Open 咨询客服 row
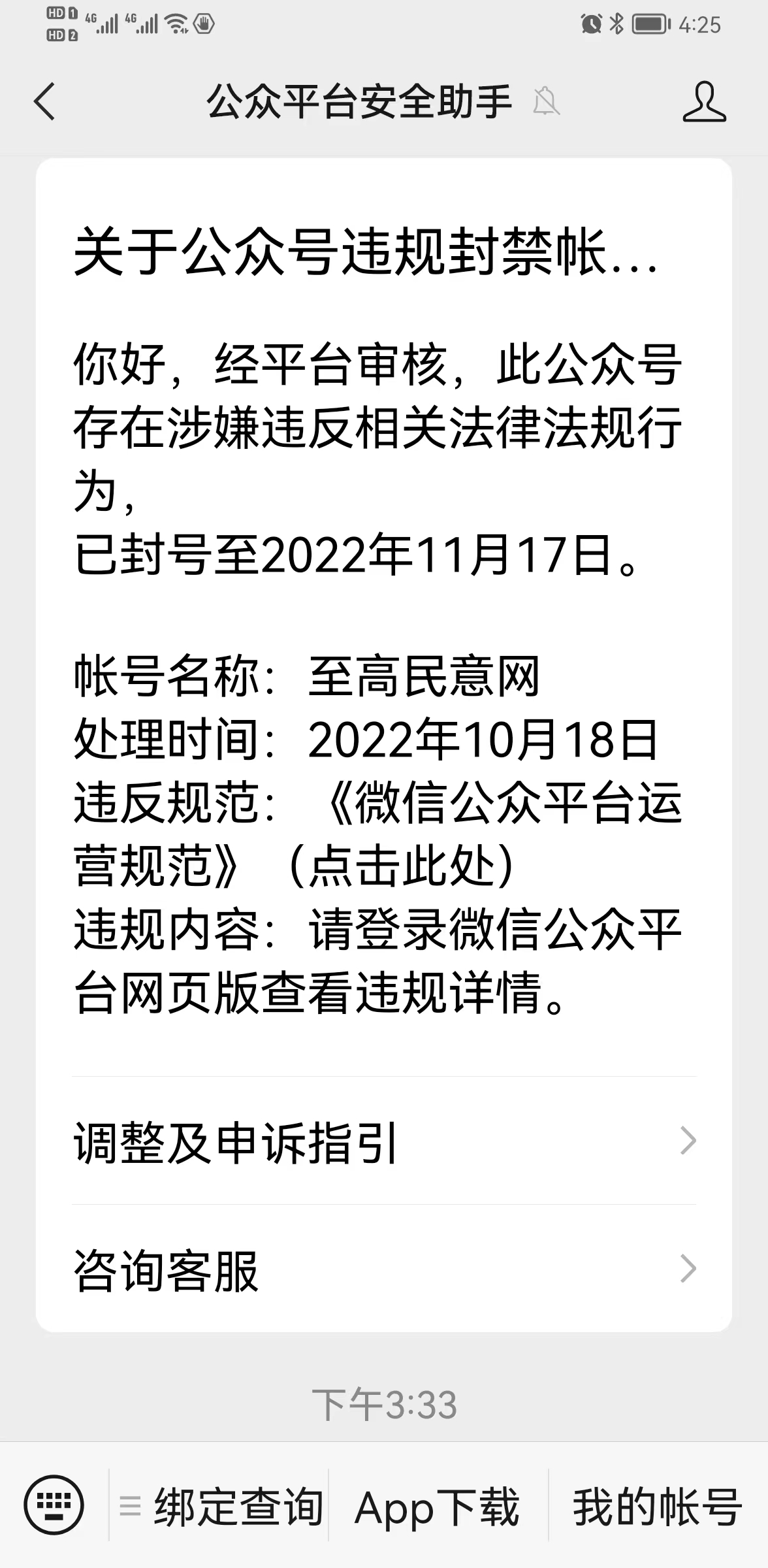This screenshot has width=768, height=1568. click(384, 1269)
